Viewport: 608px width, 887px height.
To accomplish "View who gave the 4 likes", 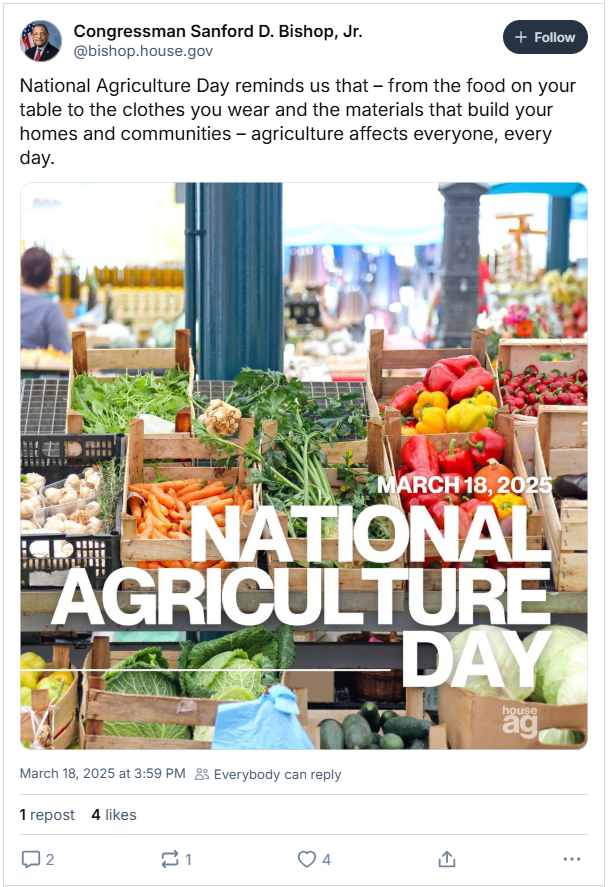I will [114, 815].
